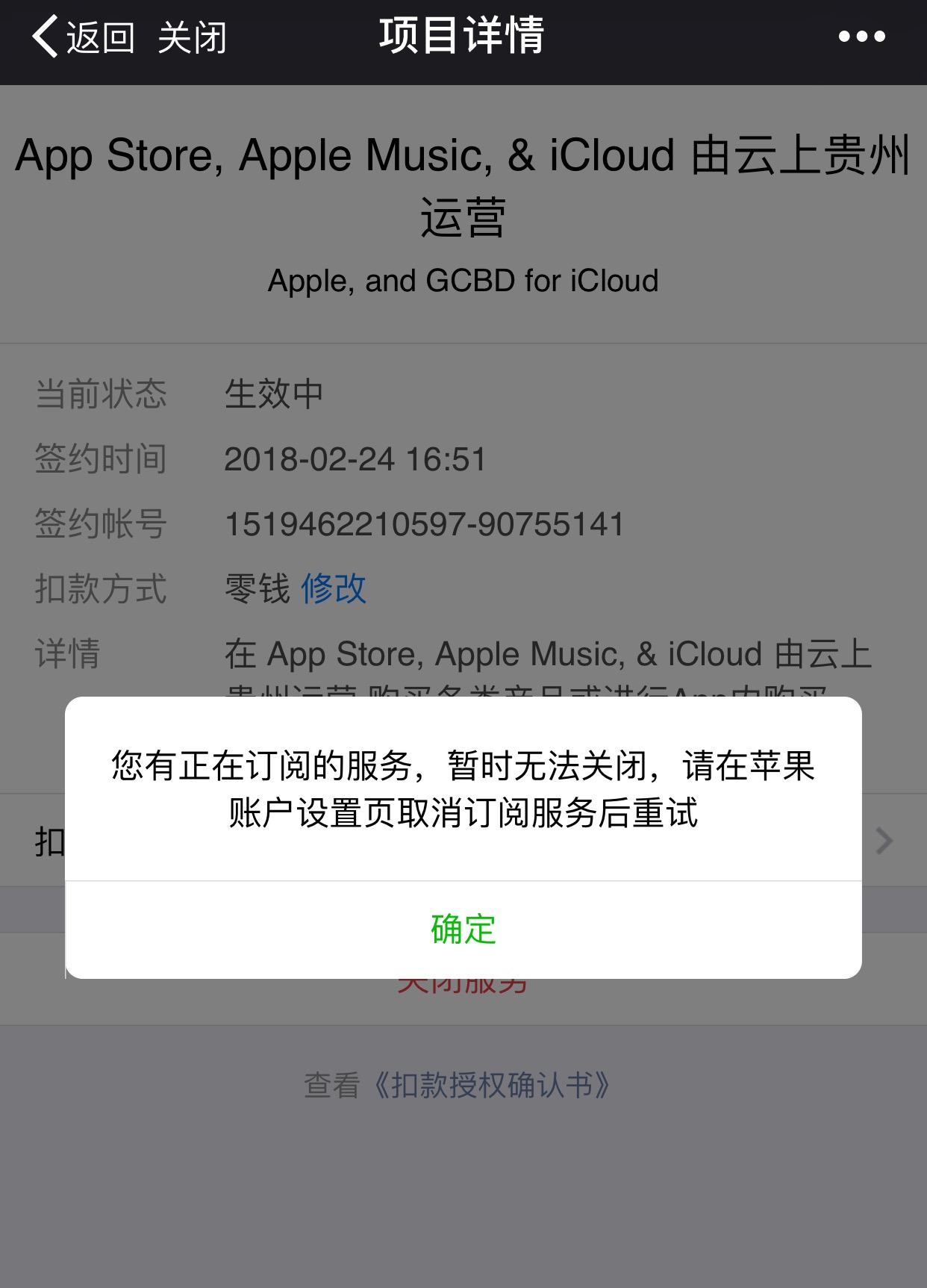The height and width of the screenshot is (1288, 927).
Task: Tap 确定 to dismiss the dialog
Action: [463, 930]
